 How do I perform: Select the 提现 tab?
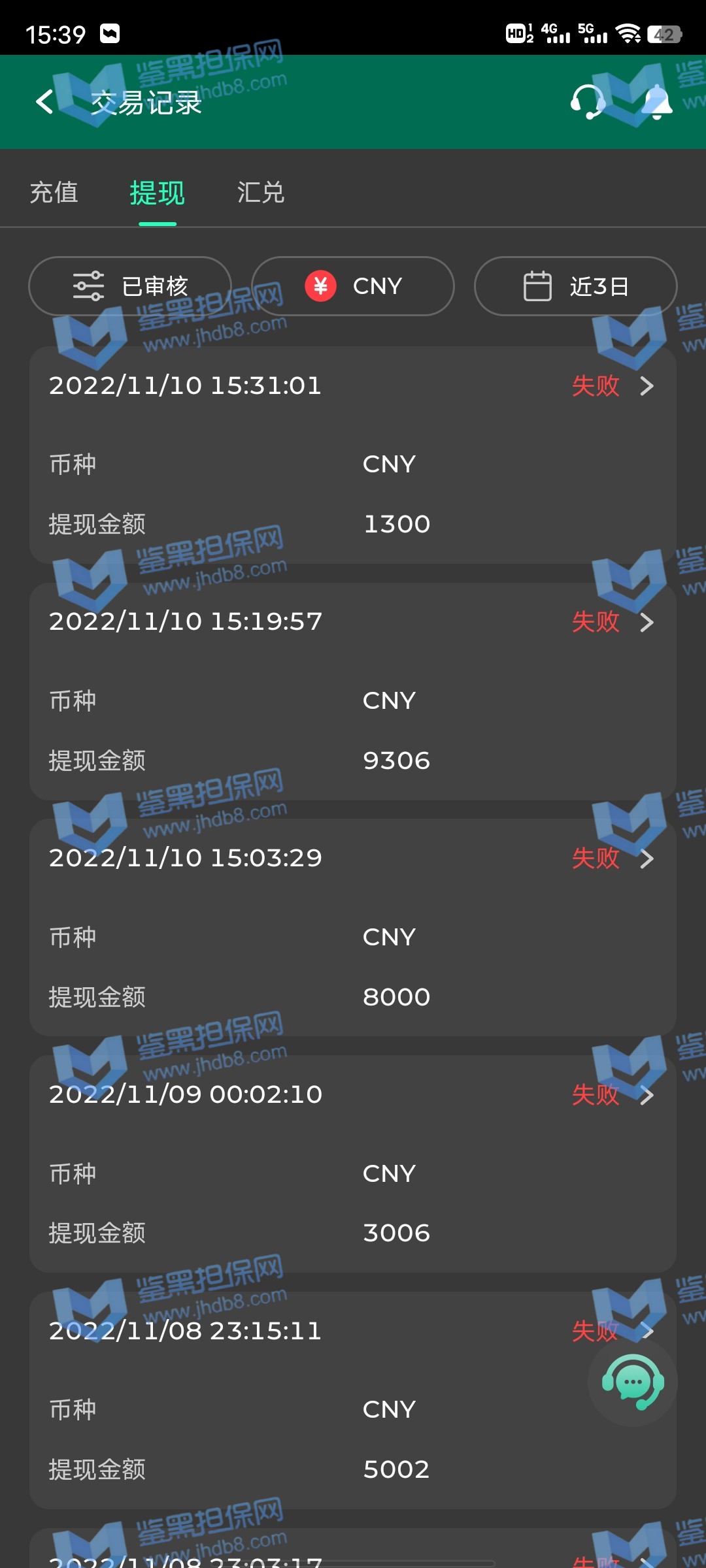(157, 193)
